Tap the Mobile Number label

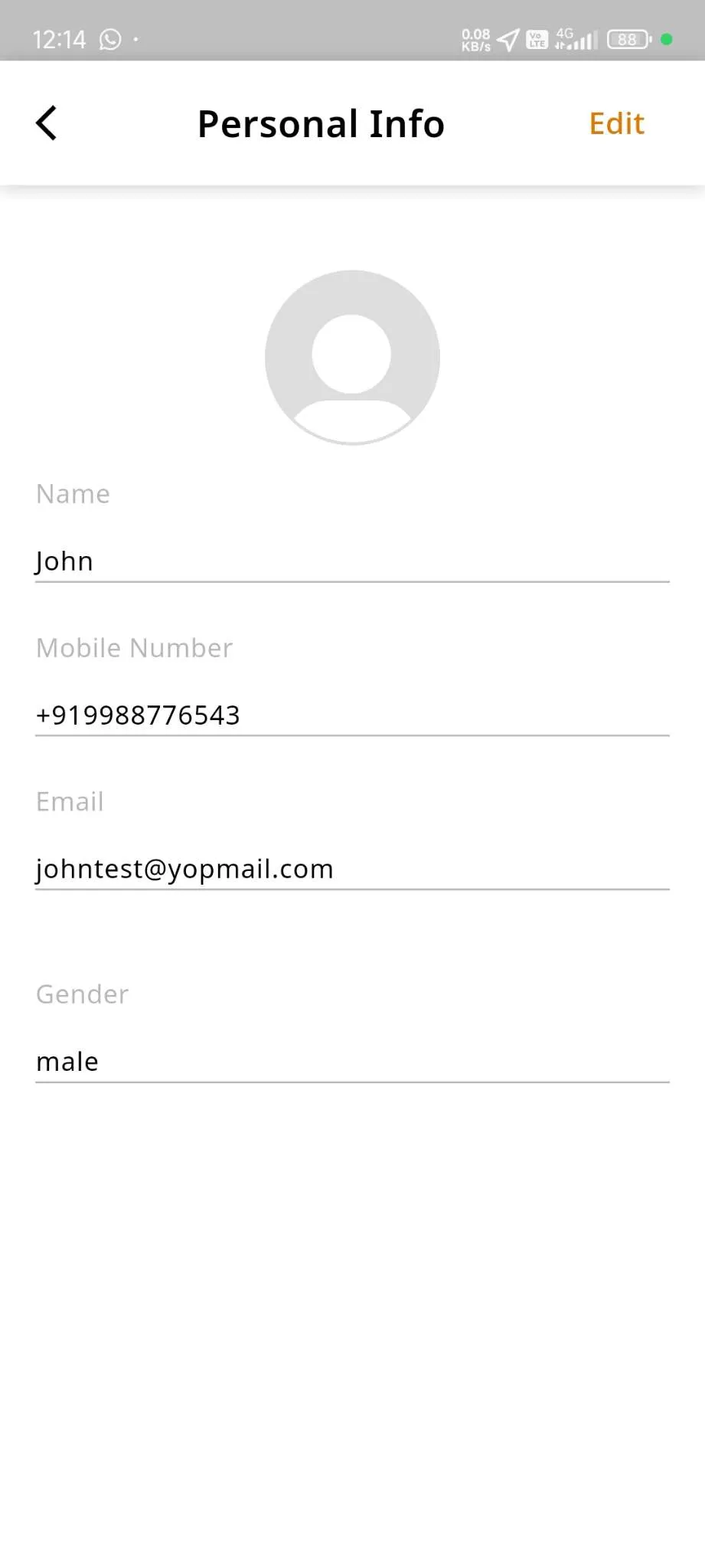click(134, 647)
